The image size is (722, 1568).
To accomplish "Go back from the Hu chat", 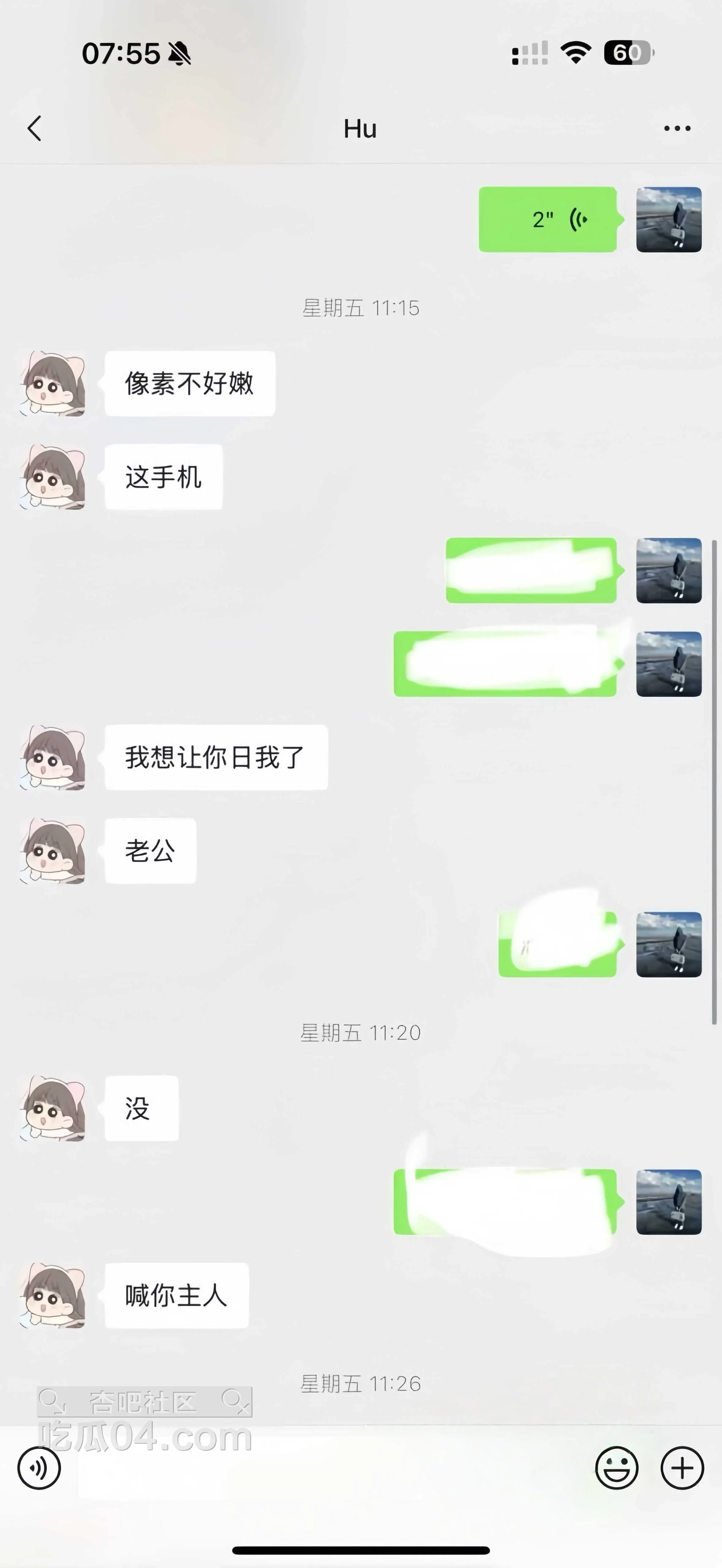I will tap(35, 128).
